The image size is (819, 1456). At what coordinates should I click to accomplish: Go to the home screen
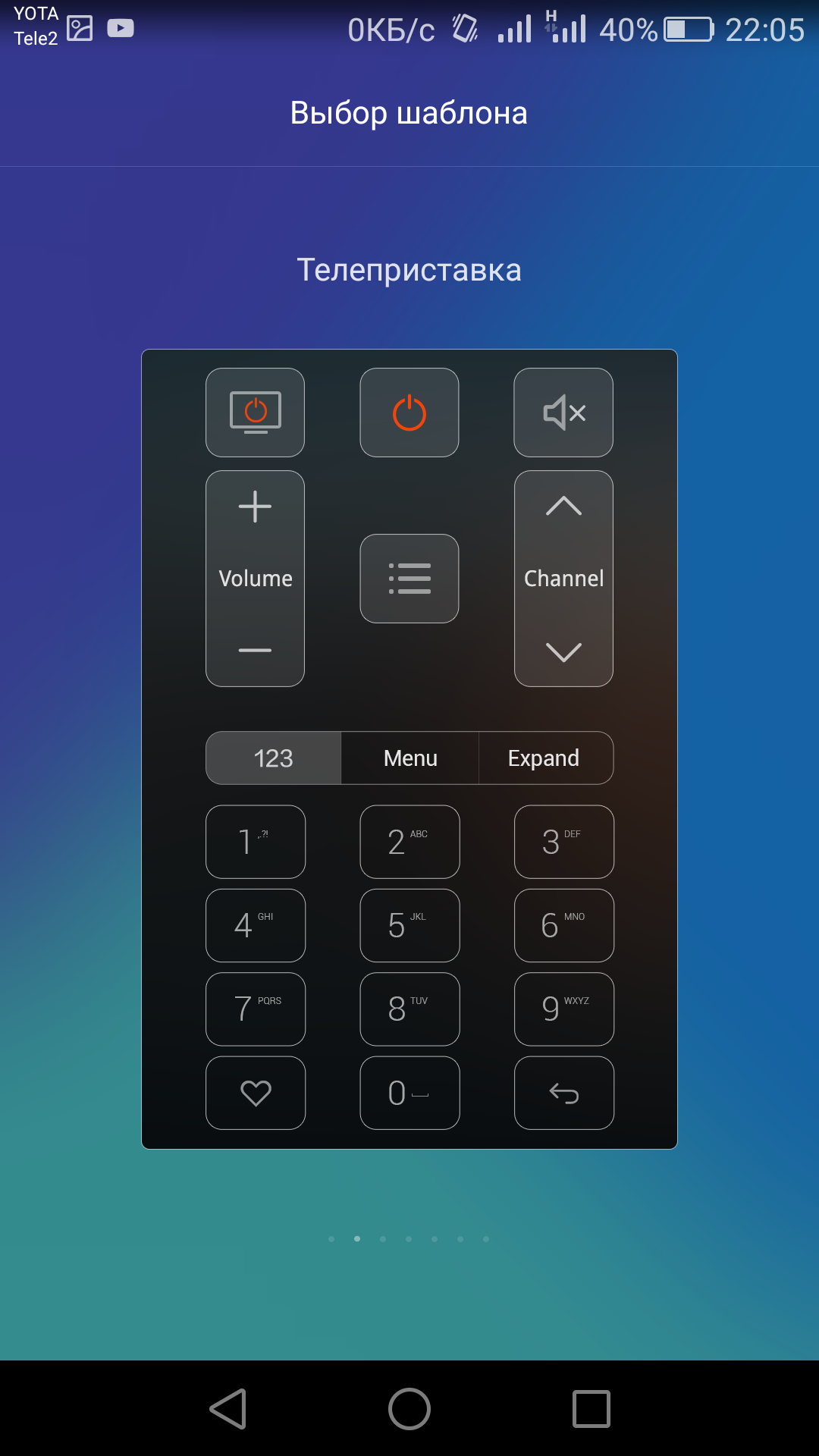[409, 1409]
